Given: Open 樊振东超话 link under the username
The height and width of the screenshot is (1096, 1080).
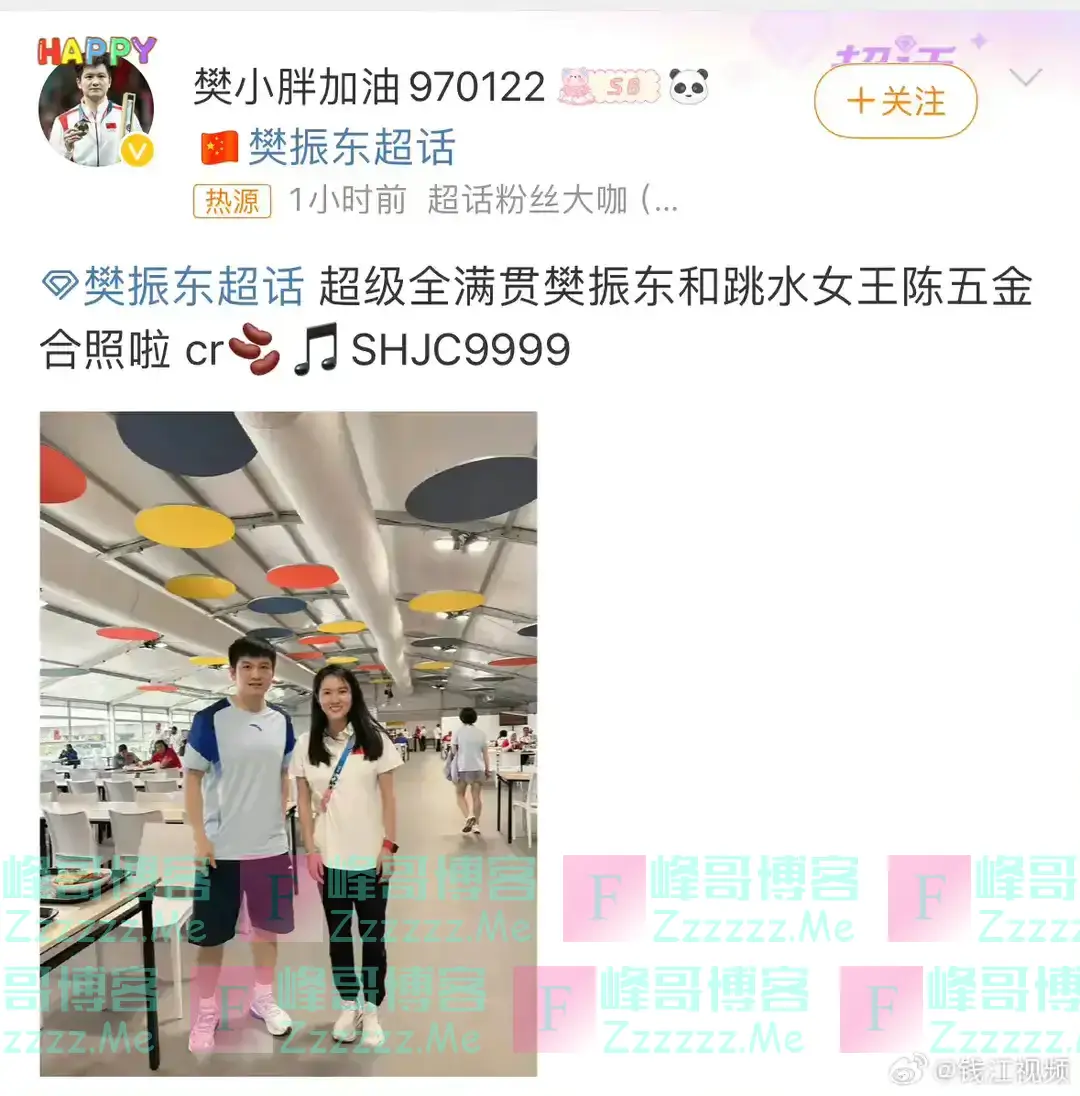Looking at the screenshot, I should pyautogui.click(x=350, y=148).
